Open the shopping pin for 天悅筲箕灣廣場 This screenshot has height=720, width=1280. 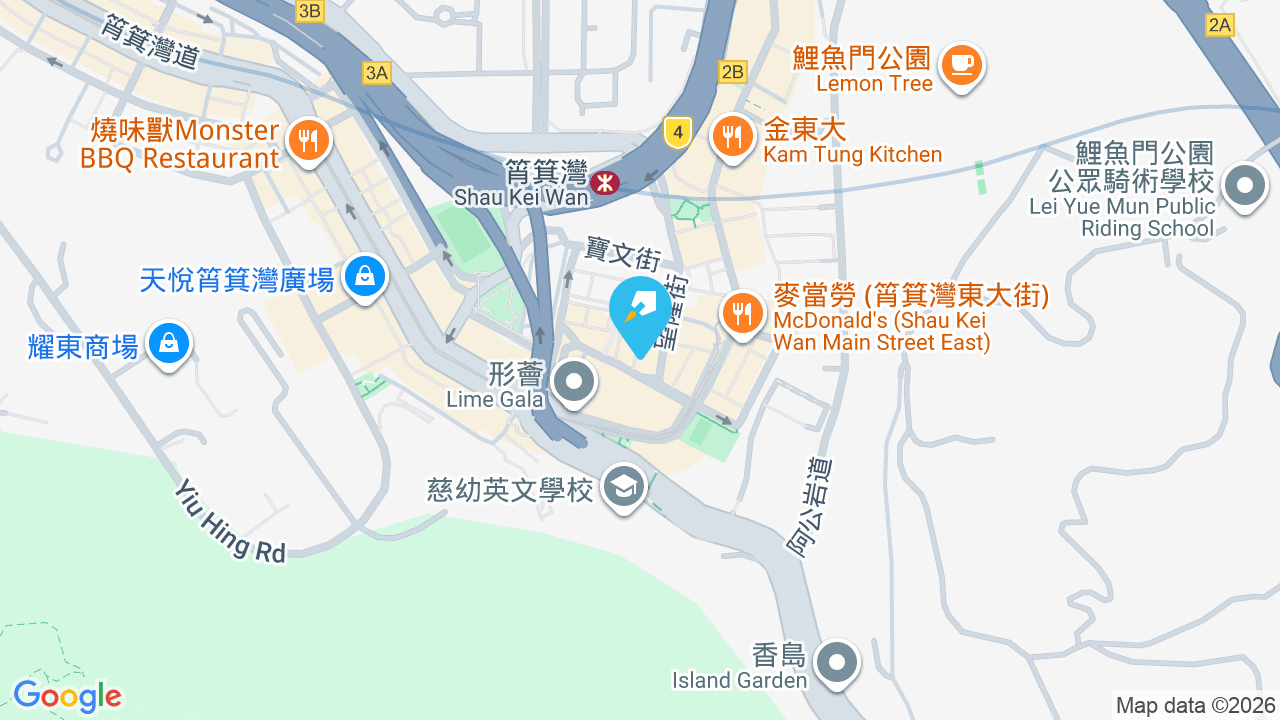(x=365, y=277)
